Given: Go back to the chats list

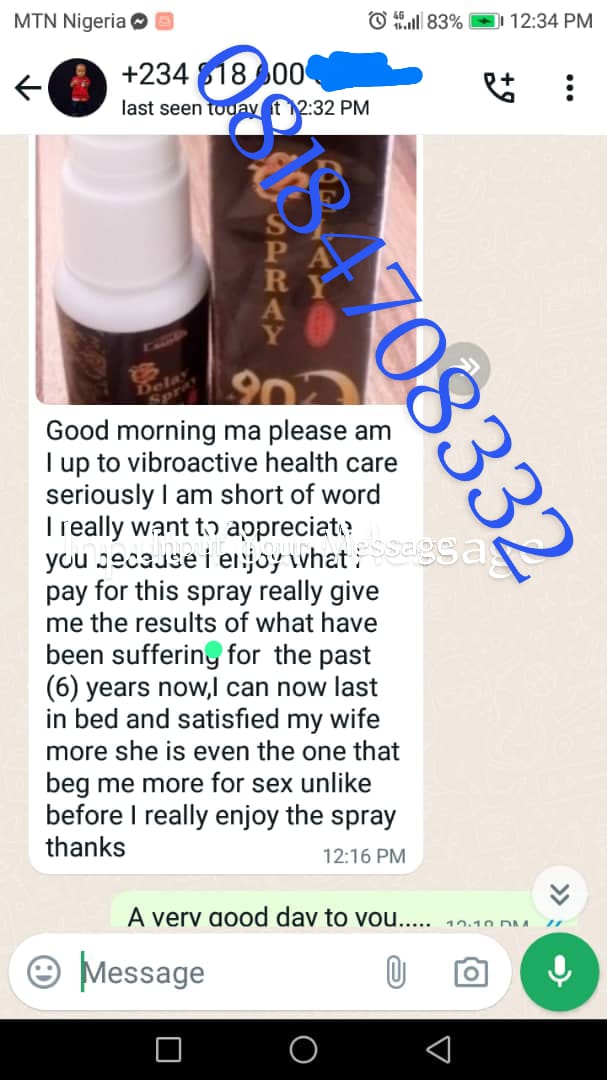Looking at the screenshot, I should [x=27, y=88].
